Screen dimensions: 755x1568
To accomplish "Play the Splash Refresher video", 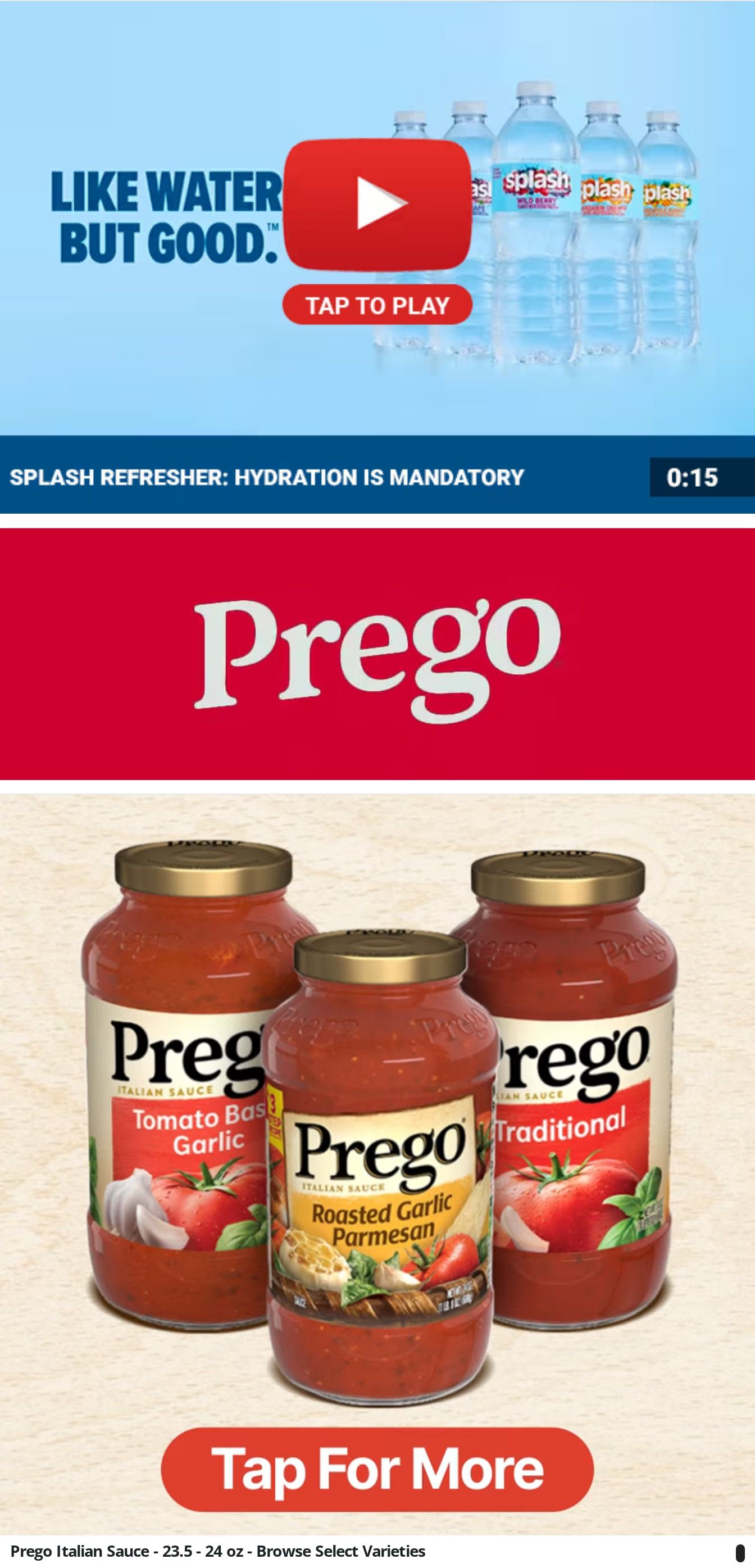I will (x=377, y=205).
